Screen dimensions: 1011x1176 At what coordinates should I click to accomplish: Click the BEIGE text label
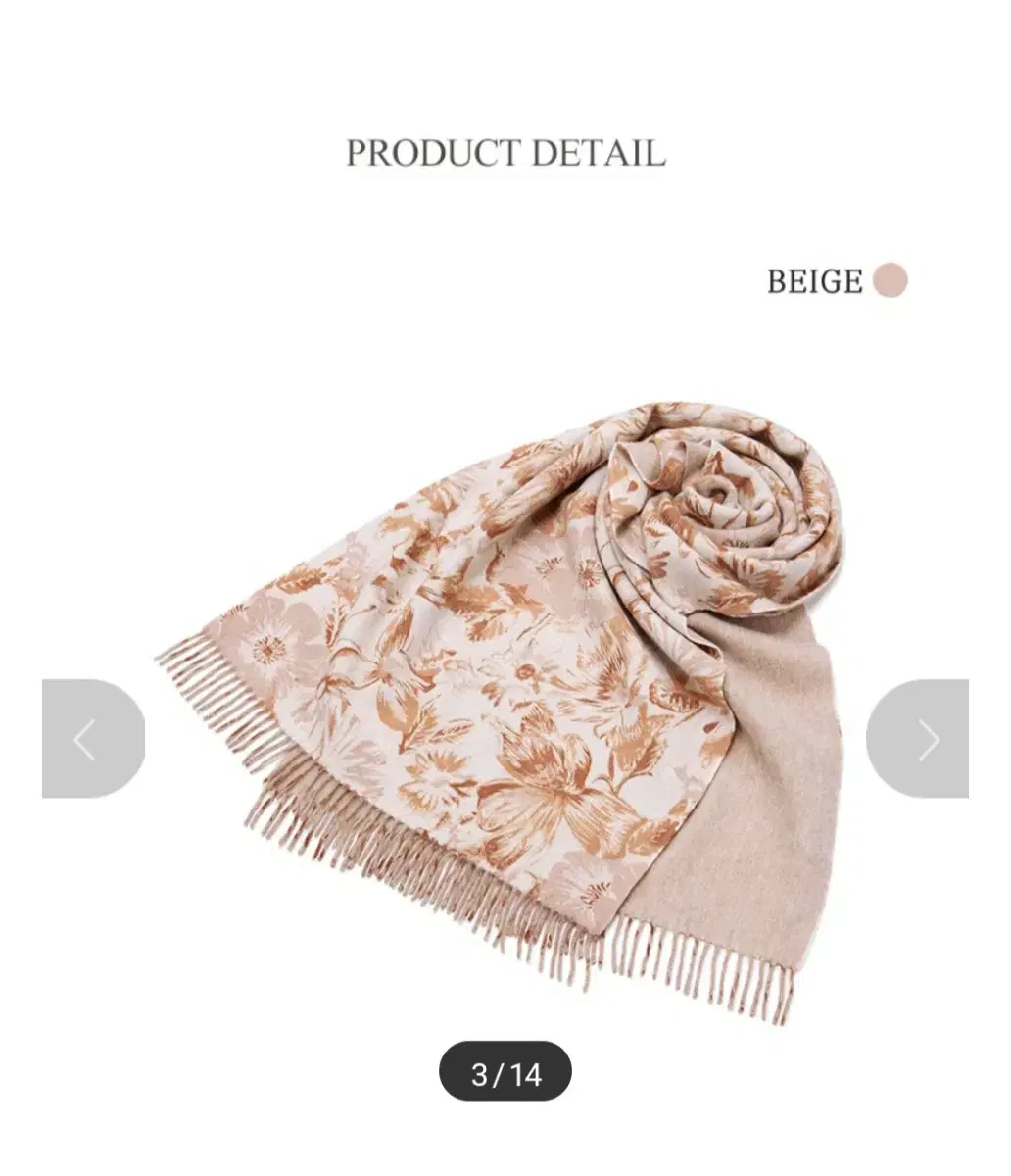(815, 281)
